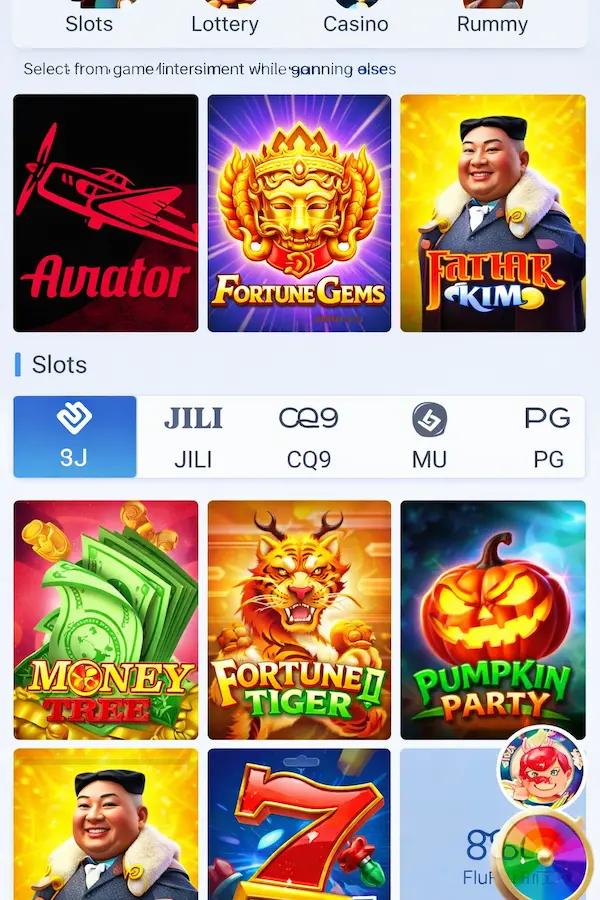Choose the CQ9 provider tab
Screen dimensions: 600x900
308,437
